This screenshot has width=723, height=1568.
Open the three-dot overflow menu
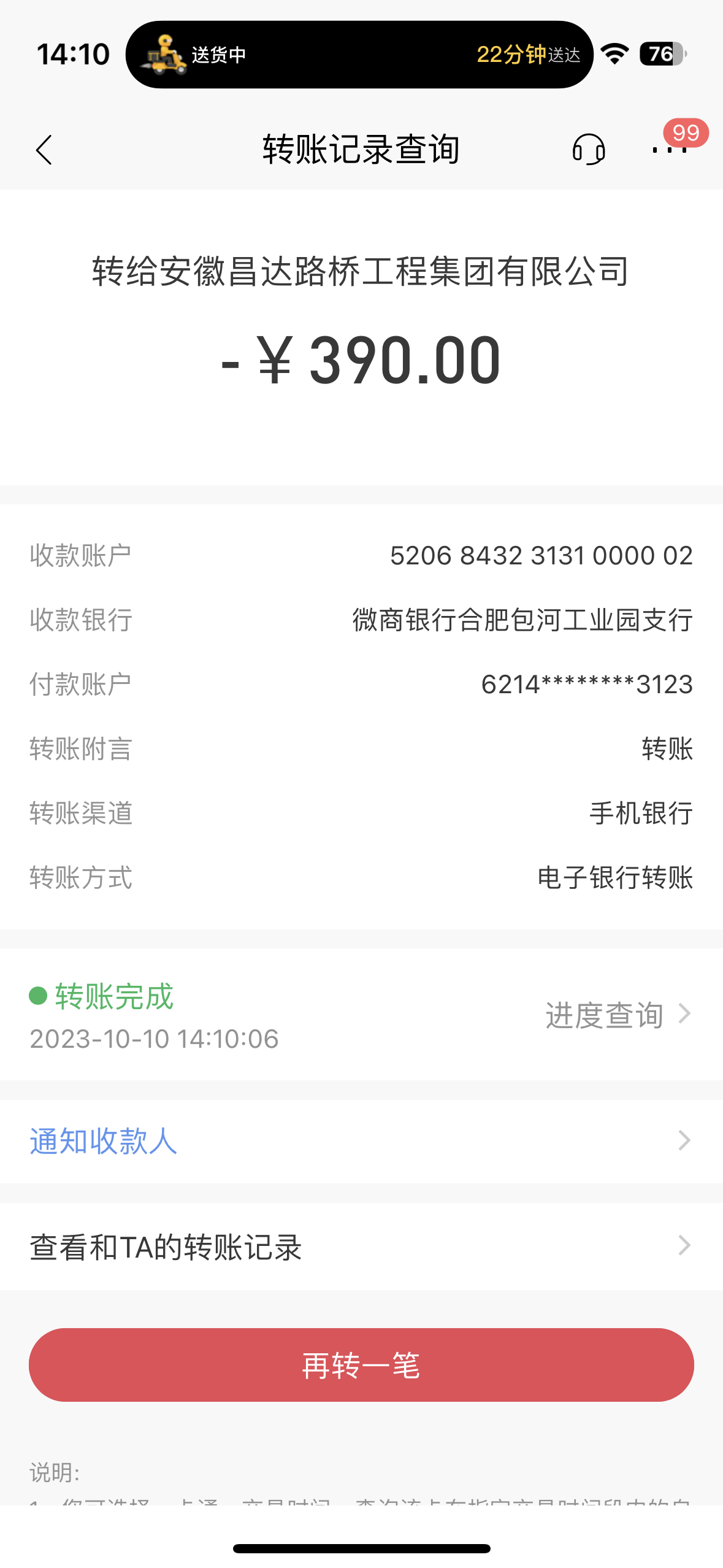tap(669, 150)
